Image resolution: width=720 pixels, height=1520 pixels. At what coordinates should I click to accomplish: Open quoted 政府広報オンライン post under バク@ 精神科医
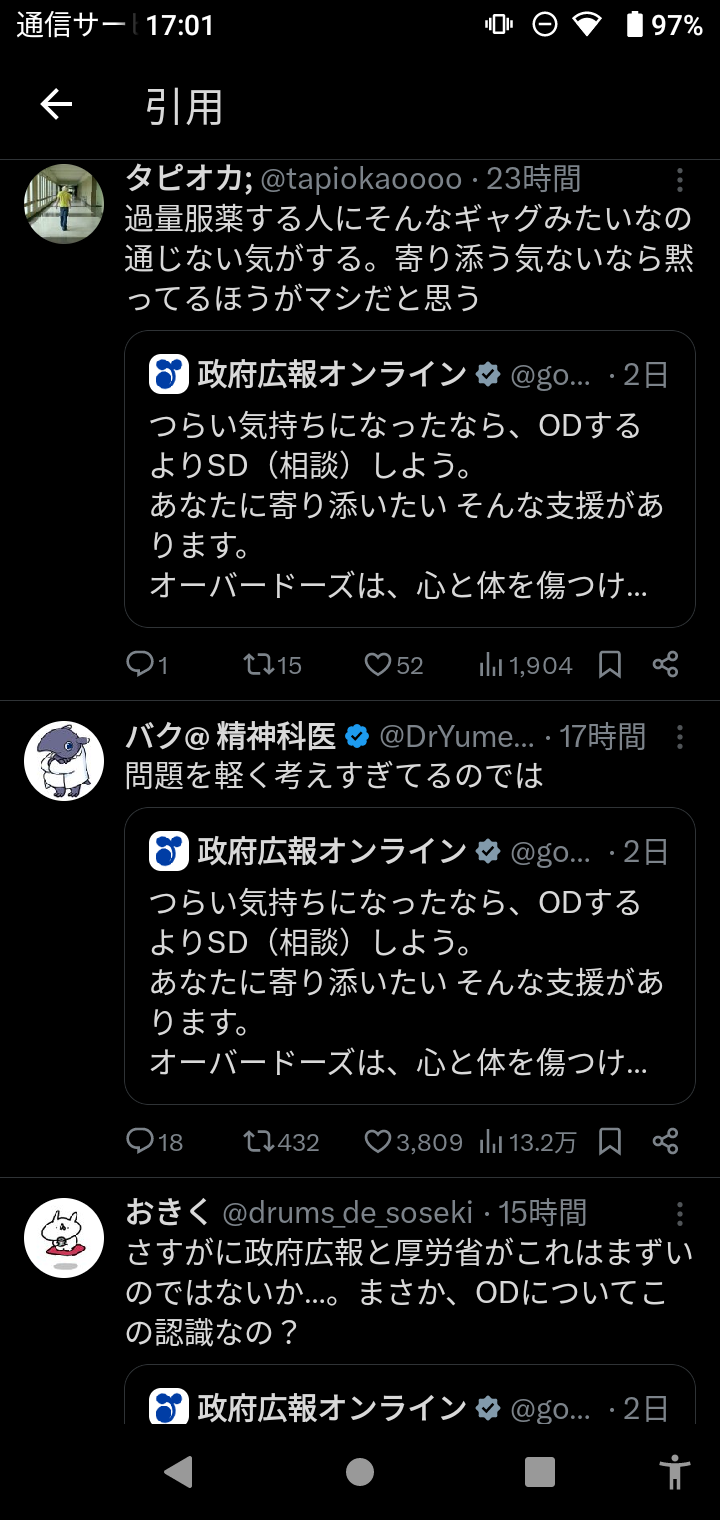(409, 956)
